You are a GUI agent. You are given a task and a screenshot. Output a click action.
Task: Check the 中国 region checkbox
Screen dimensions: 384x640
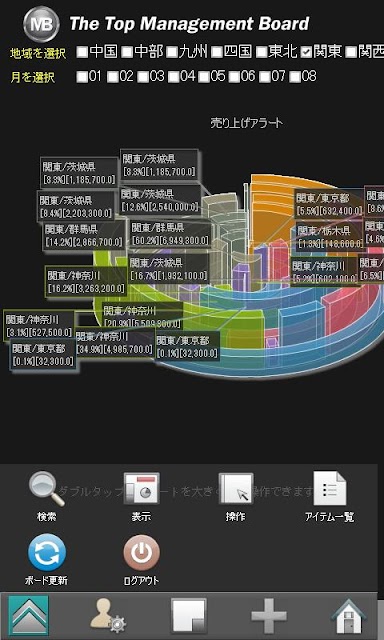pyautogui.click(x=83, y=52)
